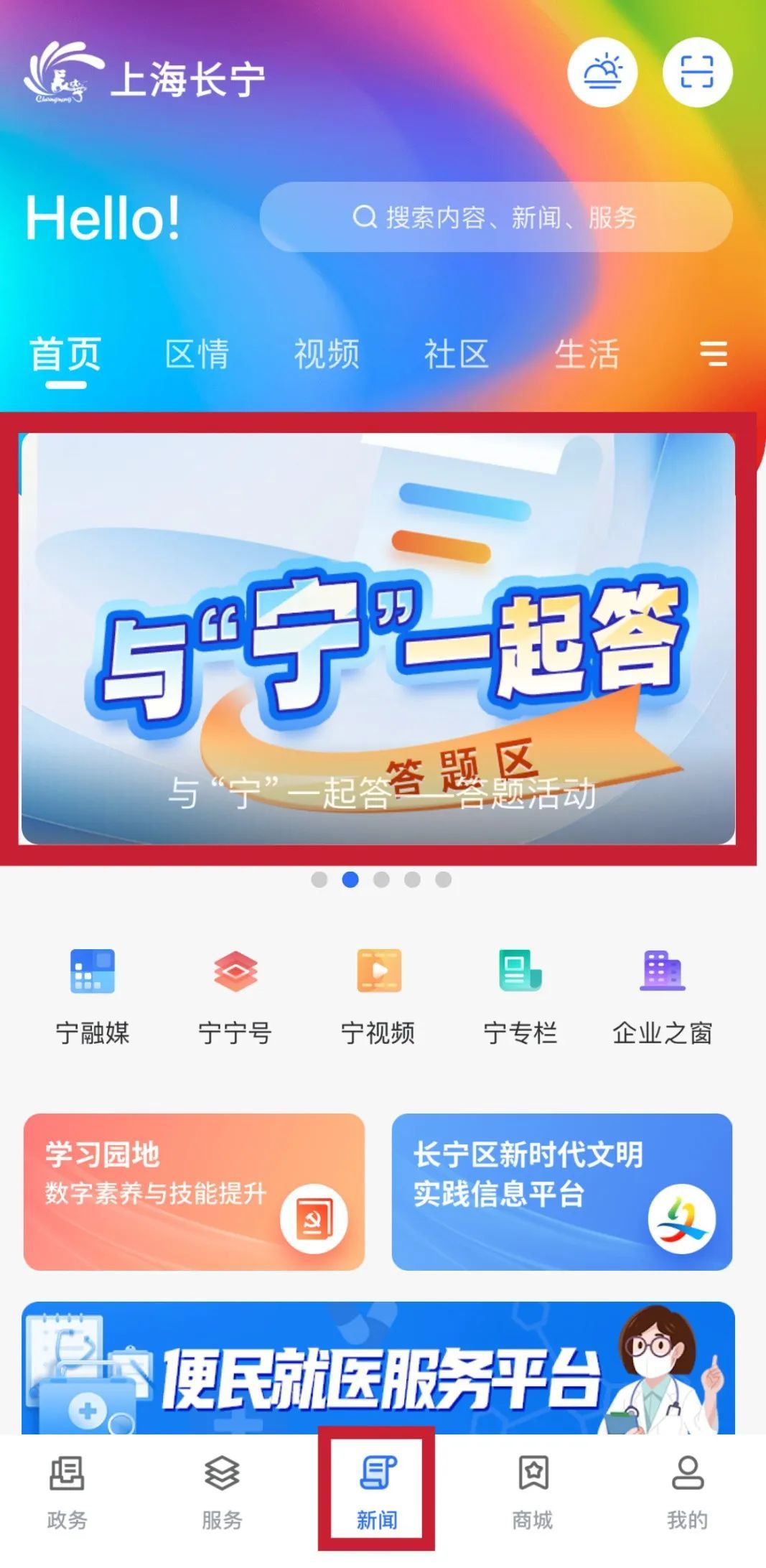This screenshot has width=766, height=1568.
Task: Tap the search box for content, news, services
Action: 495,217
